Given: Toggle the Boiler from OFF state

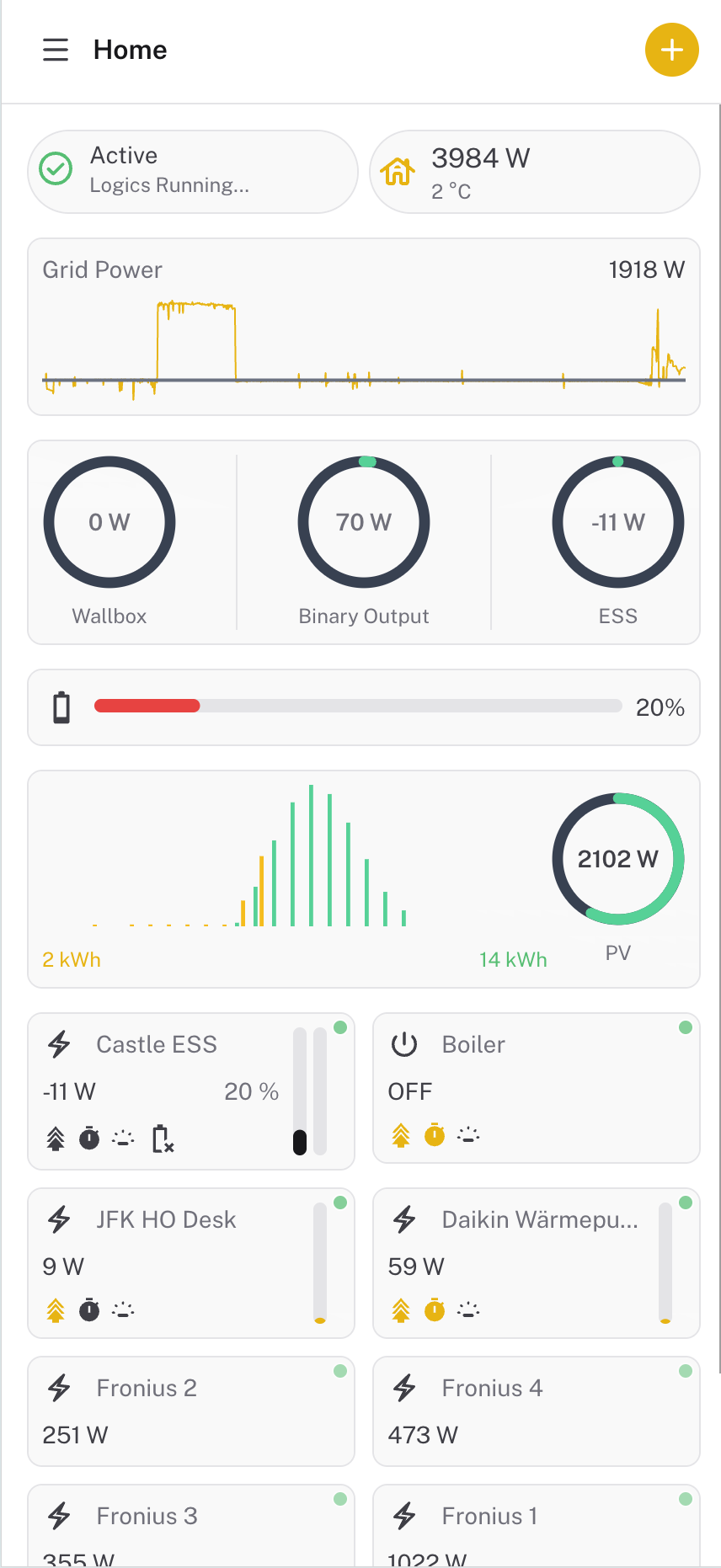Looking at the screenshot, I should pos(409,1091).
